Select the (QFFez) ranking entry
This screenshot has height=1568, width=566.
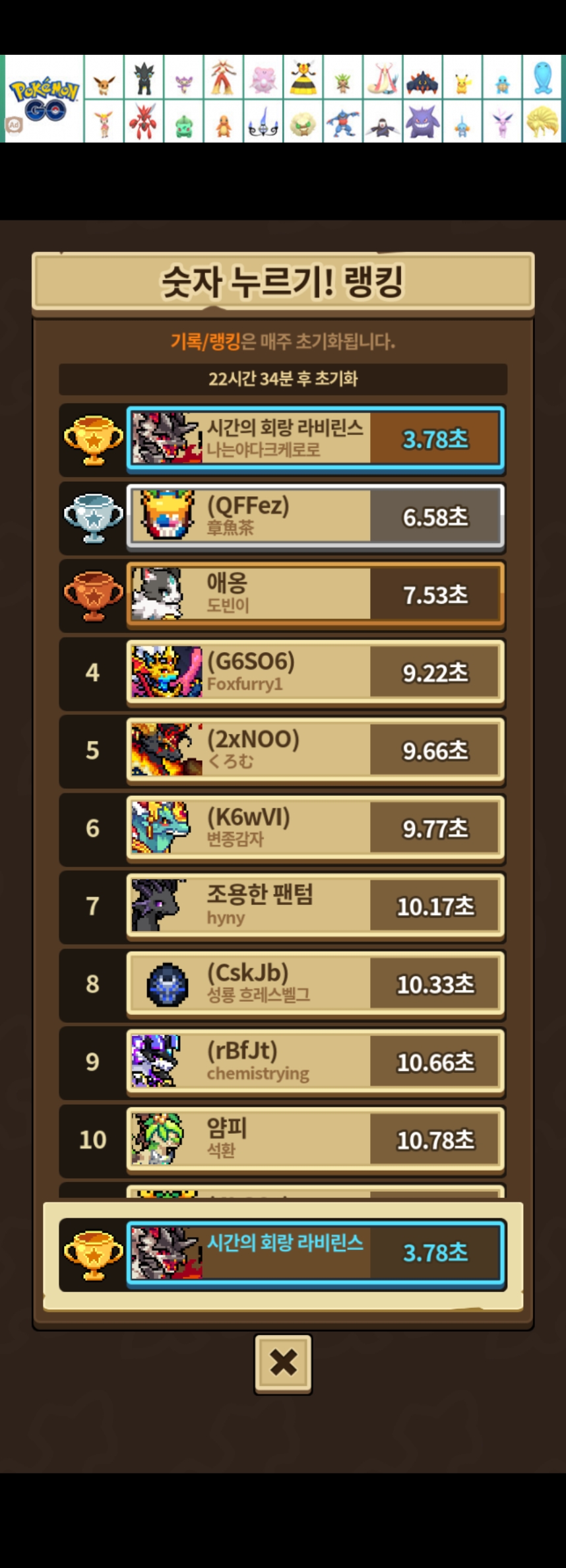click(315, 517)
